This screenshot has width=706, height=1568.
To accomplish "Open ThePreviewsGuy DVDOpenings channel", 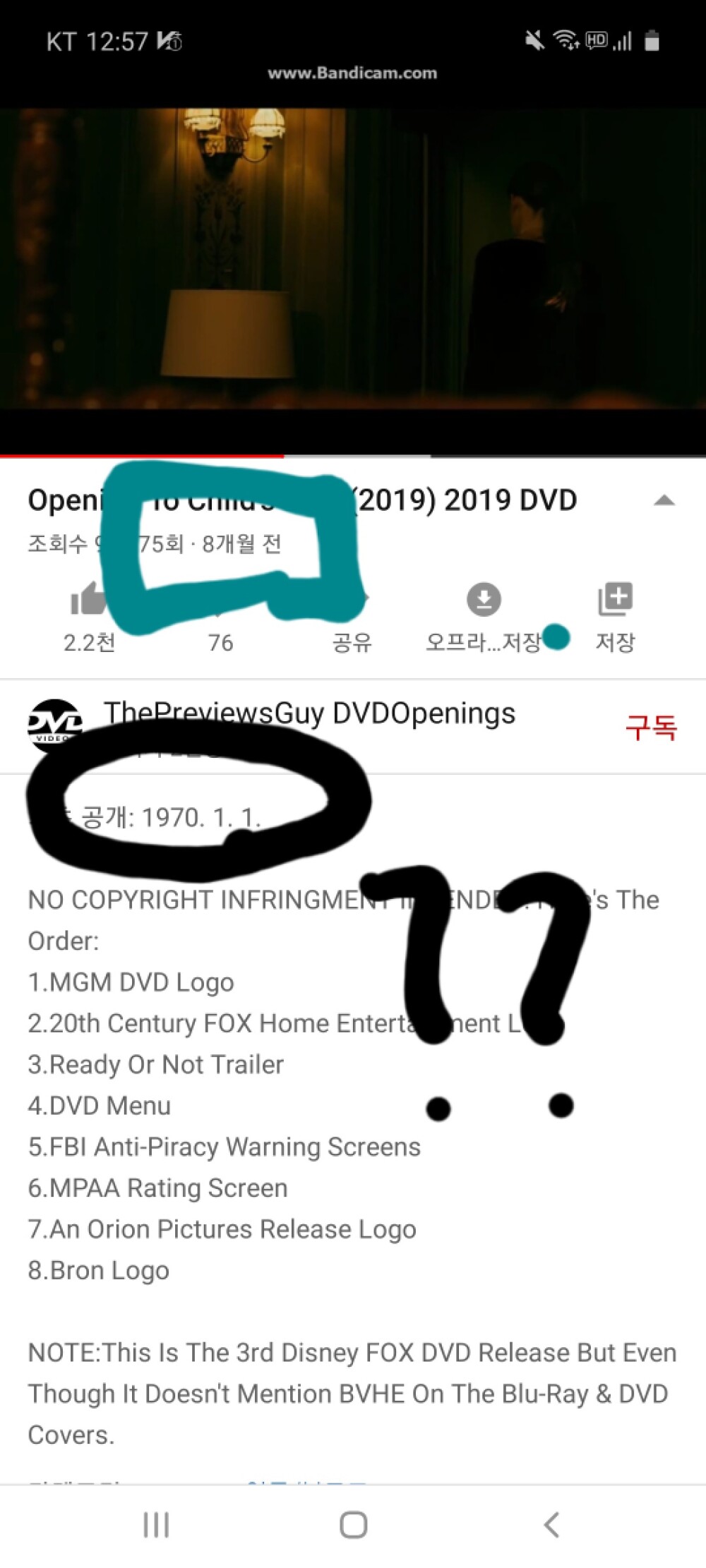I will click(x=309, y=714).
